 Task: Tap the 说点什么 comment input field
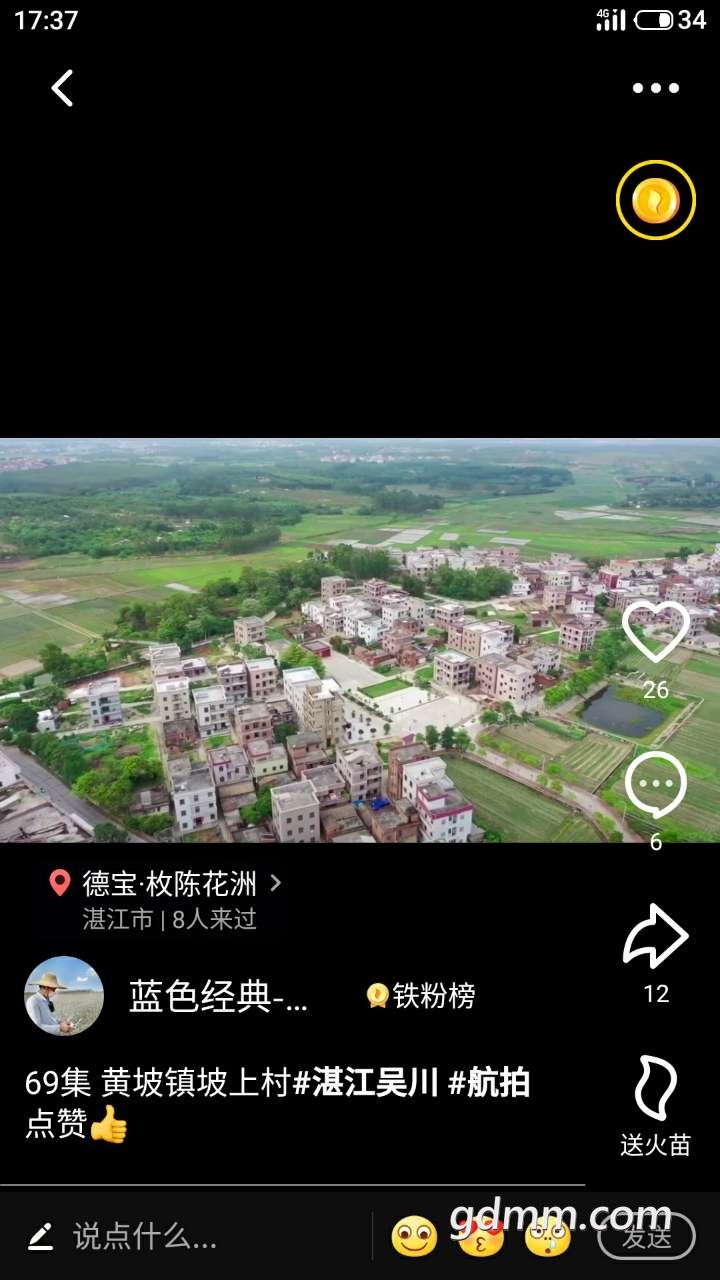pos(145,1237)
